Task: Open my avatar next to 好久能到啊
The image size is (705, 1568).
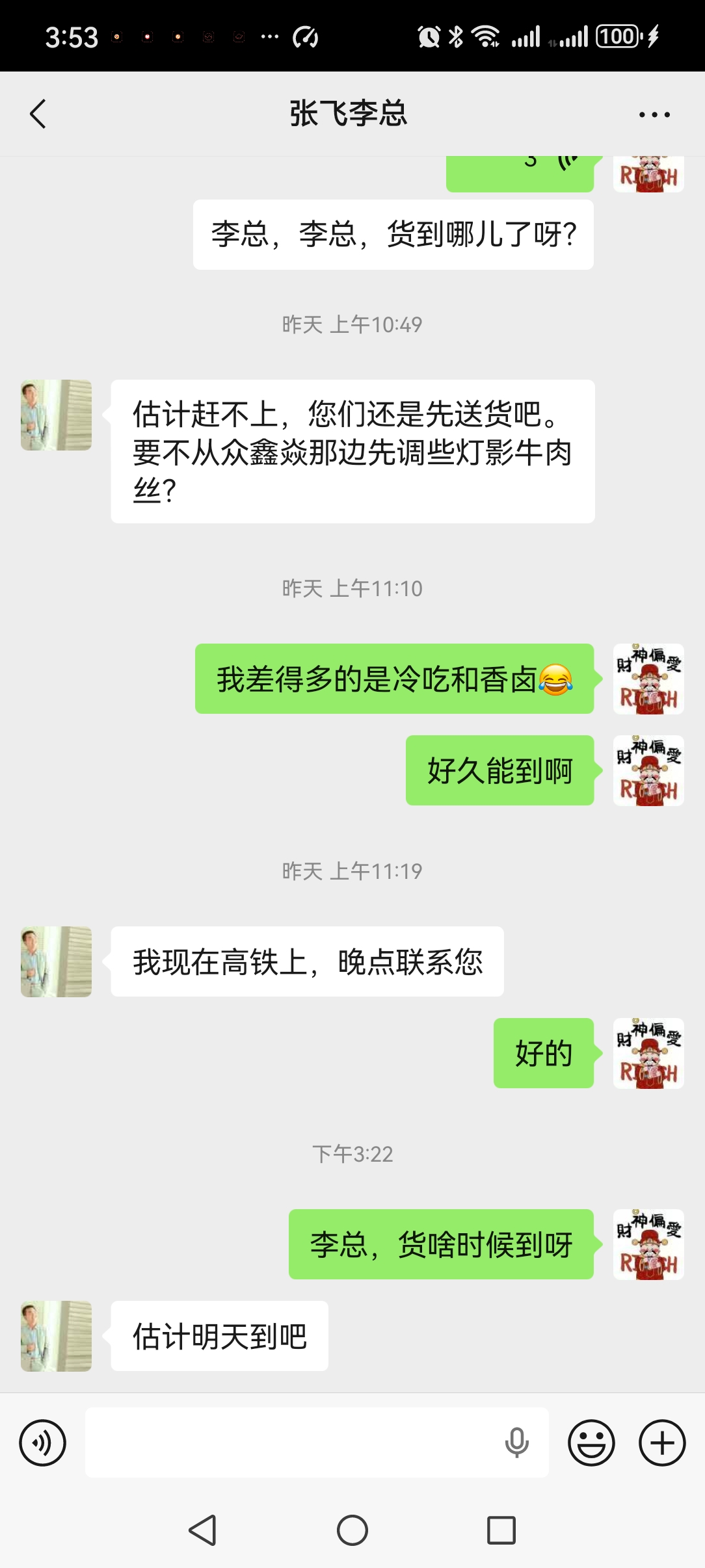Action: 648,770
